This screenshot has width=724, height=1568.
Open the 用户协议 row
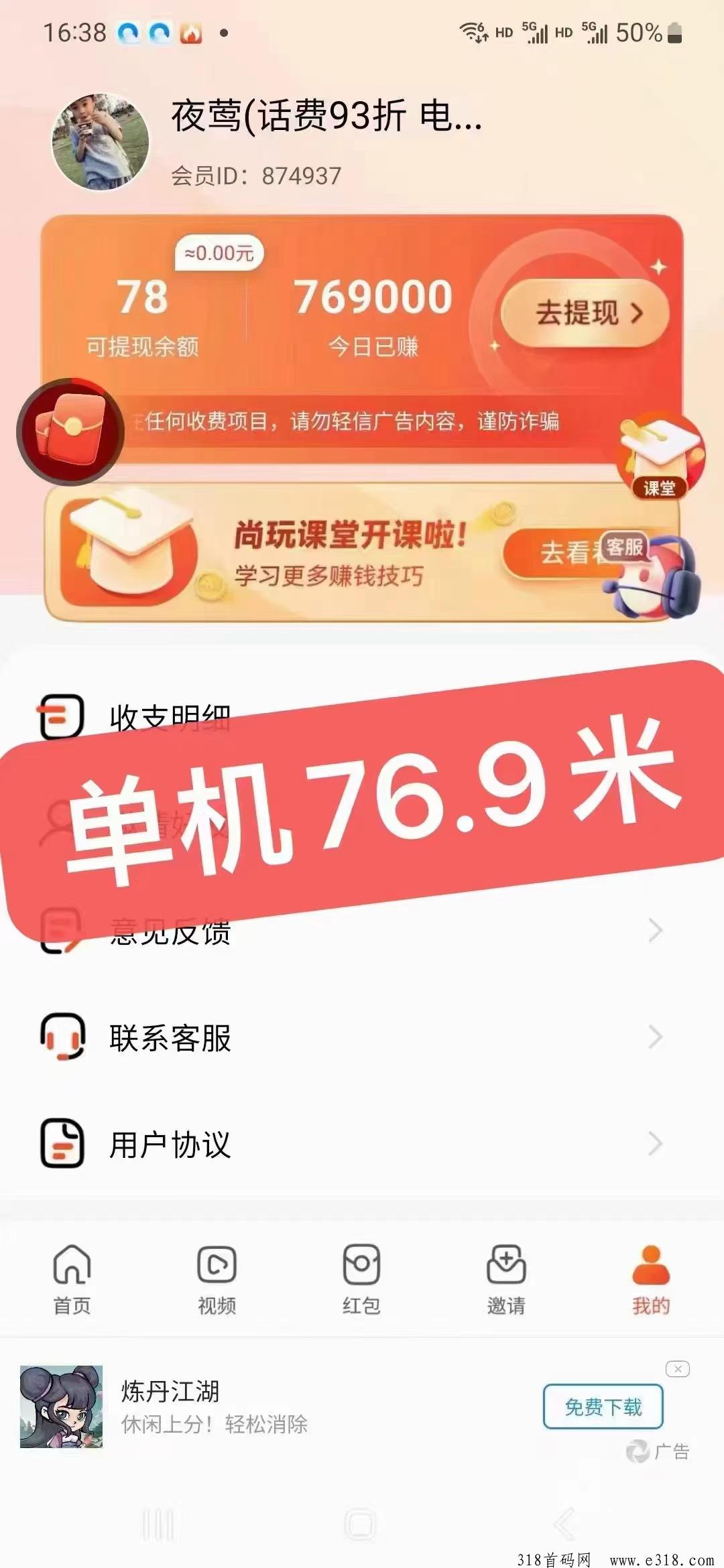pos(349,1144)
